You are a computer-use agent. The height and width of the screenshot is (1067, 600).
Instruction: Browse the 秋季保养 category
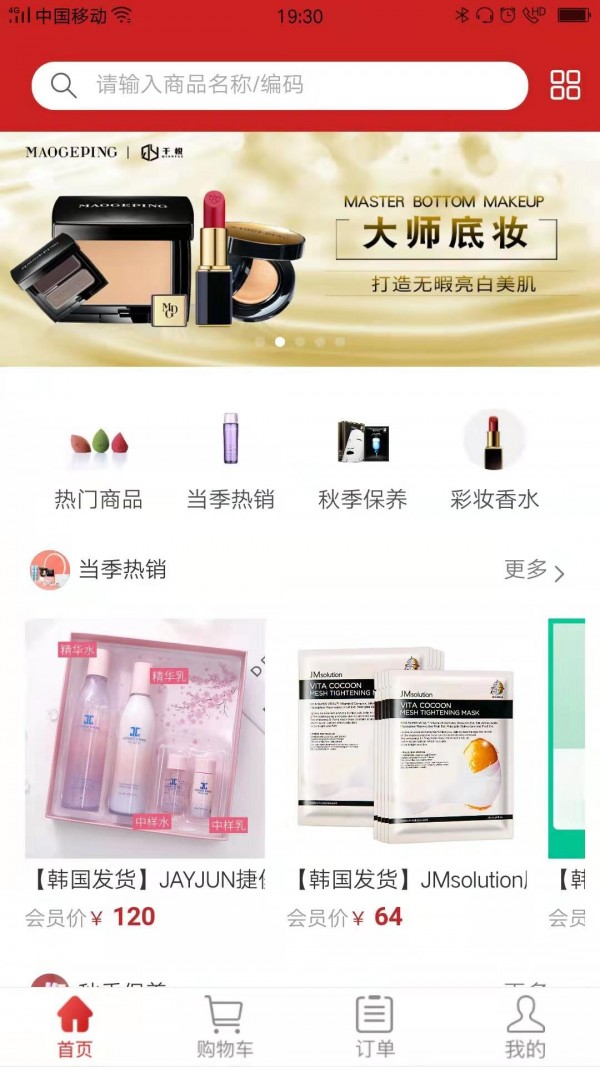362,460
